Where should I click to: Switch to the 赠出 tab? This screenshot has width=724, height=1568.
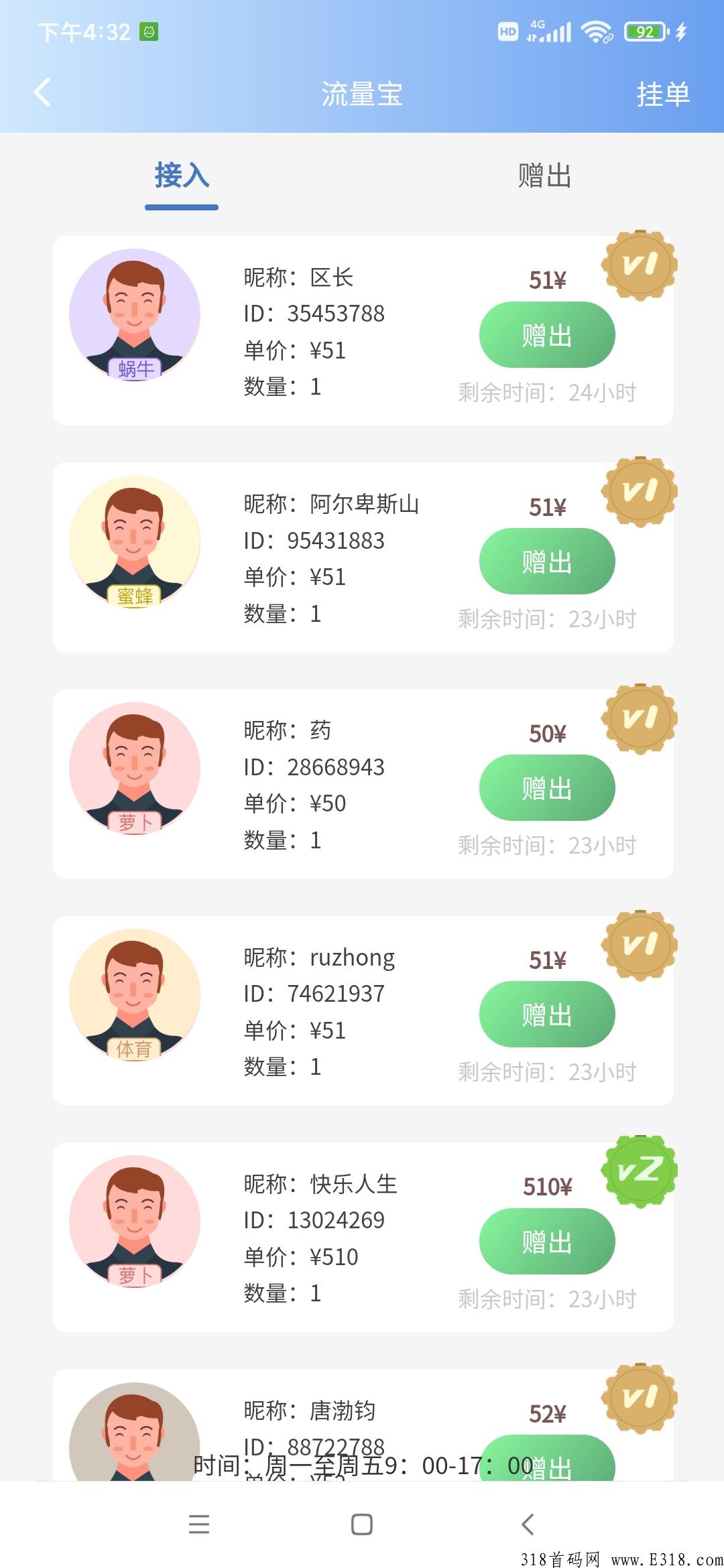(544, 176)
